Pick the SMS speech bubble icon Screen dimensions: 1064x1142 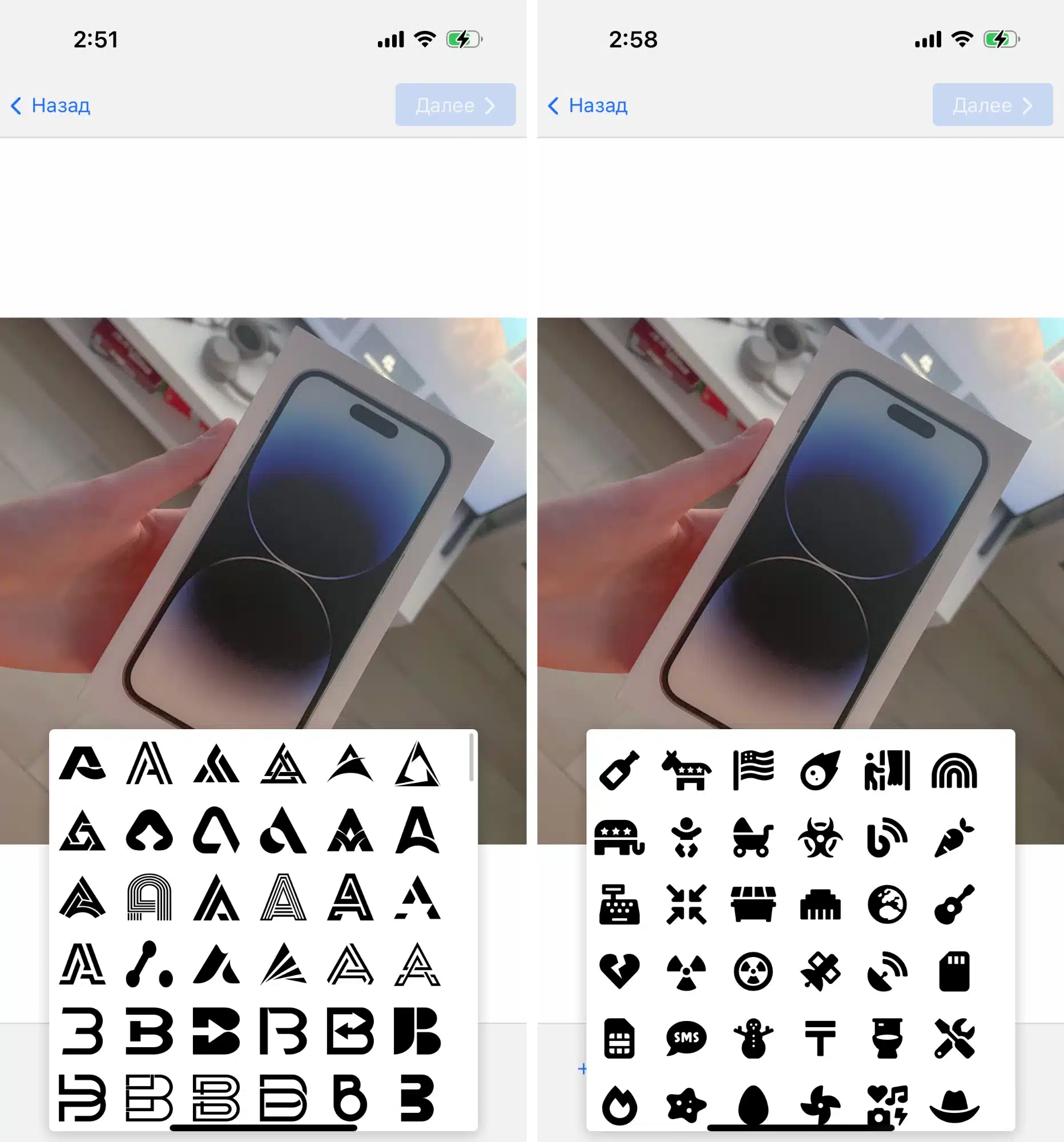click(686, 1038)
